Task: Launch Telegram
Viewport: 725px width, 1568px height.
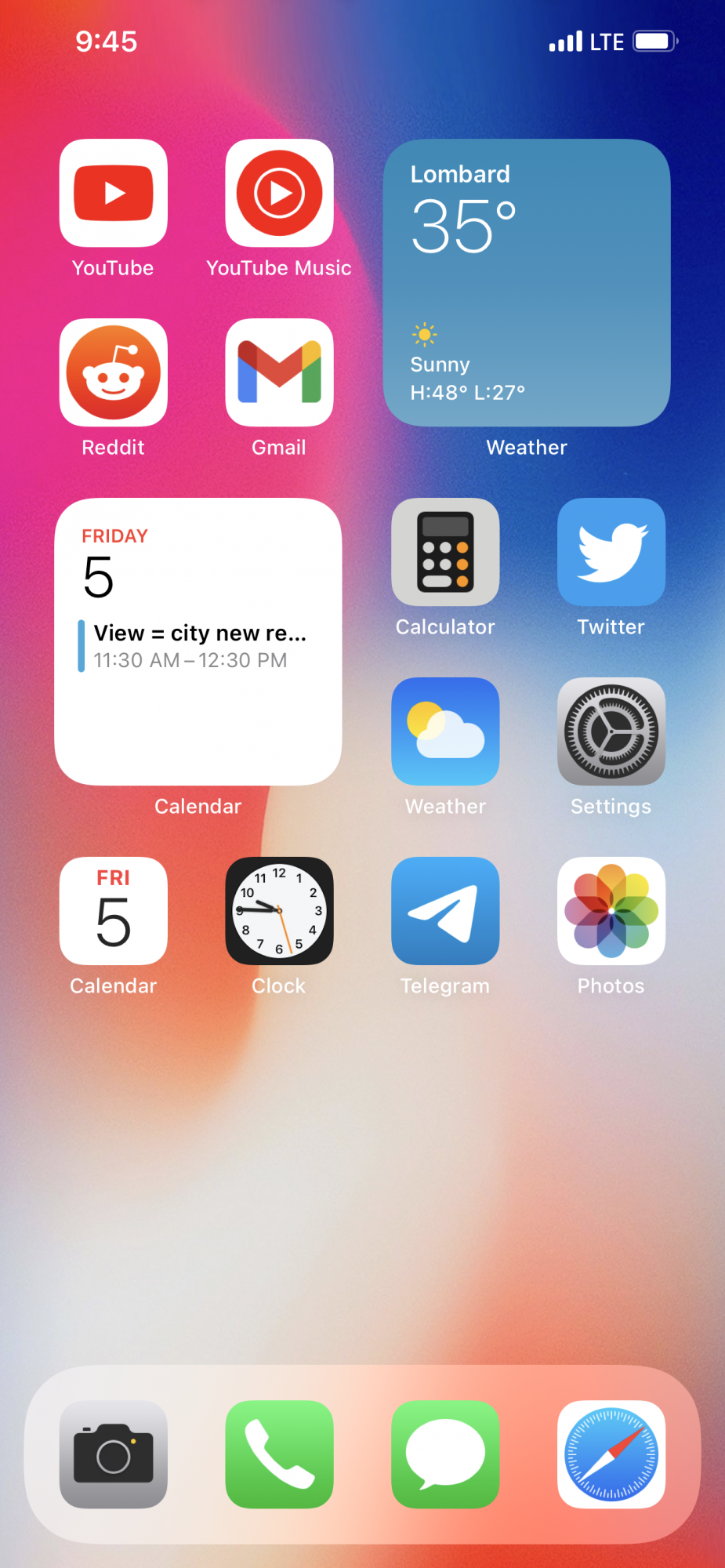Action: pyautogui.click(x=445, y=911)
